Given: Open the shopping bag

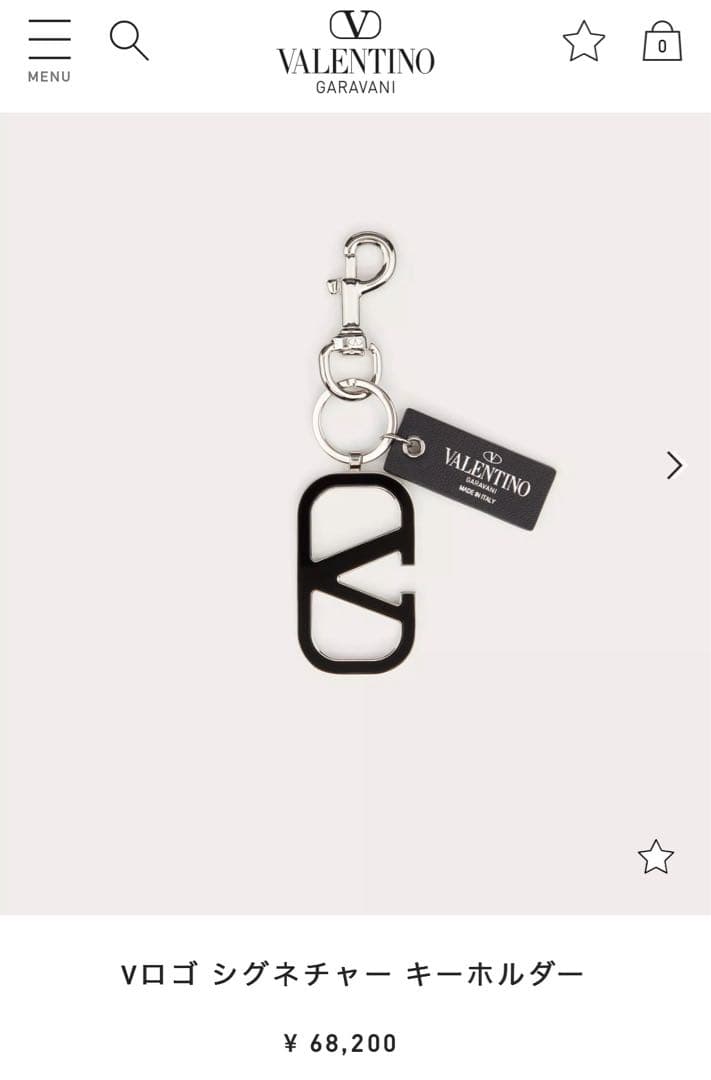Looking at the screenshot, I should coord(662,42).
